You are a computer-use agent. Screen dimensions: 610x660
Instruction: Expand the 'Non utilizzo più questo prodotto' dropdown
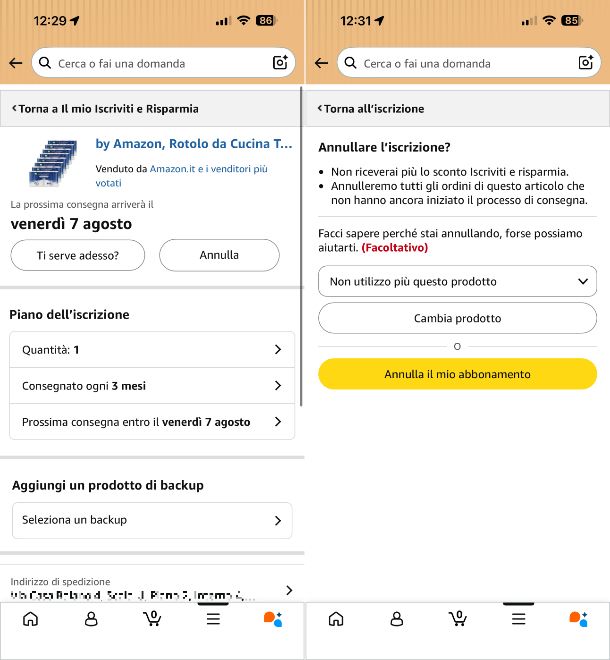tap(457, 282)
